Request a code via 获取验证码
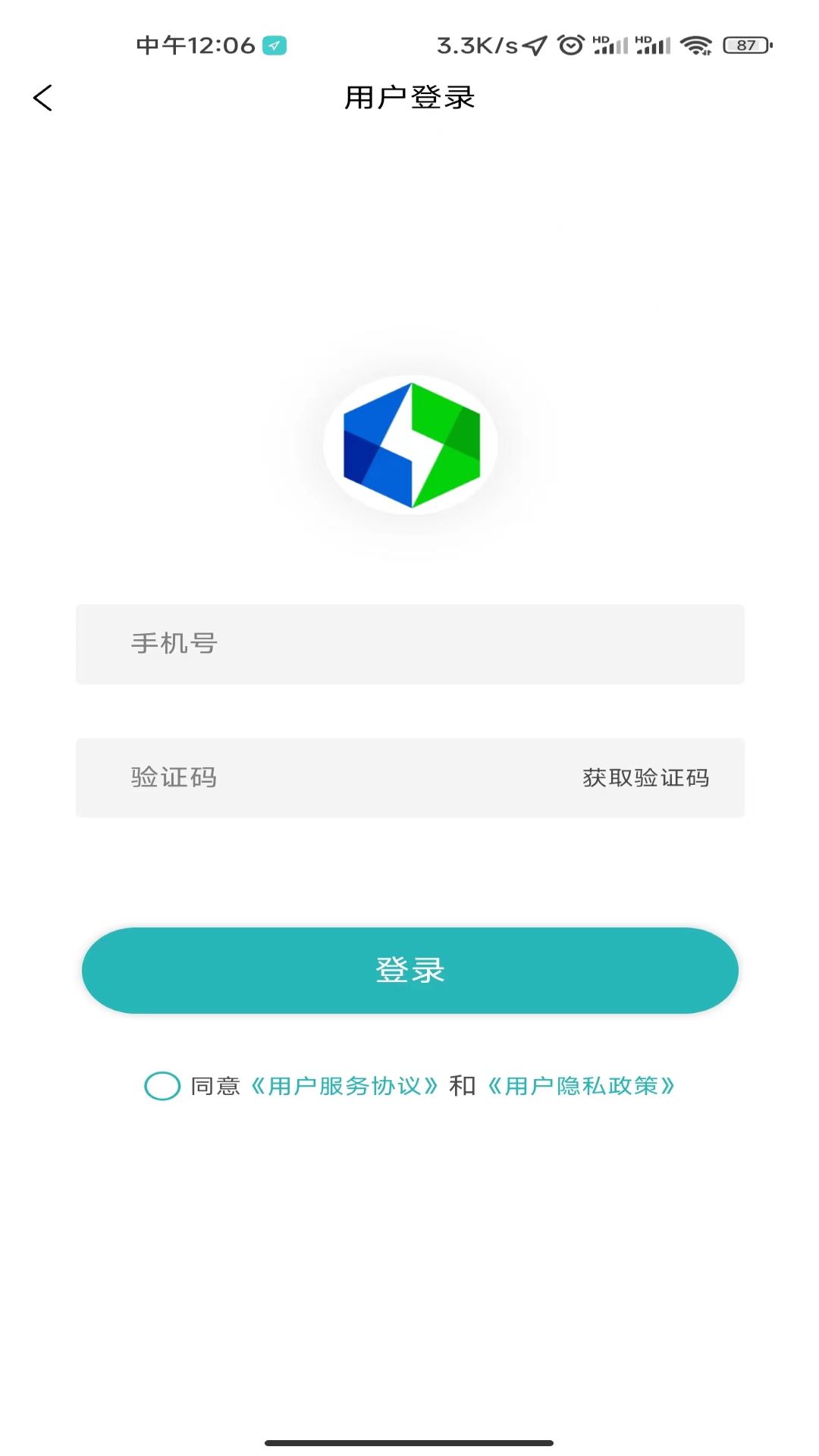The width and height of the screenshot is (819, 1456). tap(645, 777)
